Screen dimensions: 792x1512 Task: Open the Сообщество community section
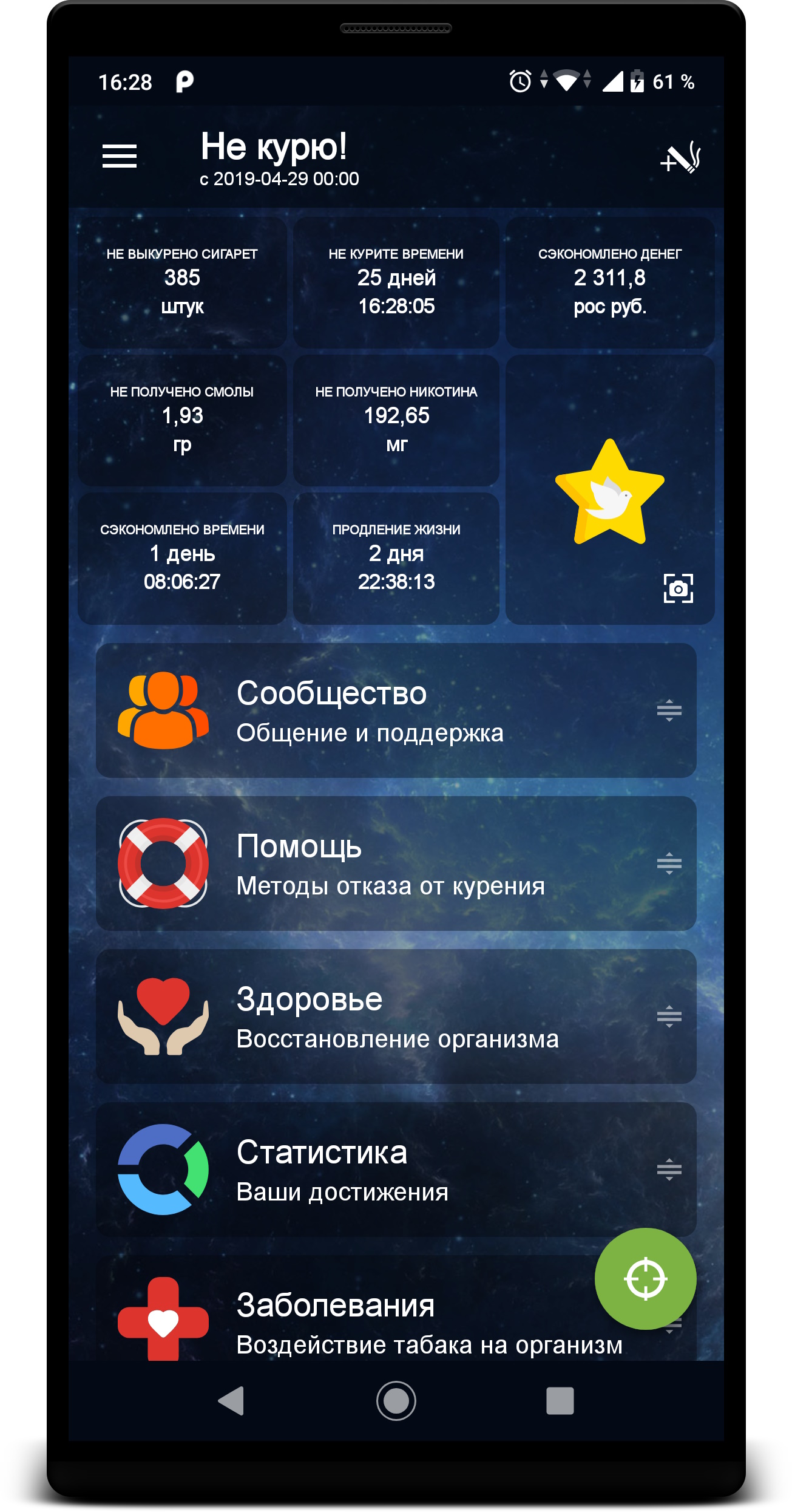tap(370, 710)
